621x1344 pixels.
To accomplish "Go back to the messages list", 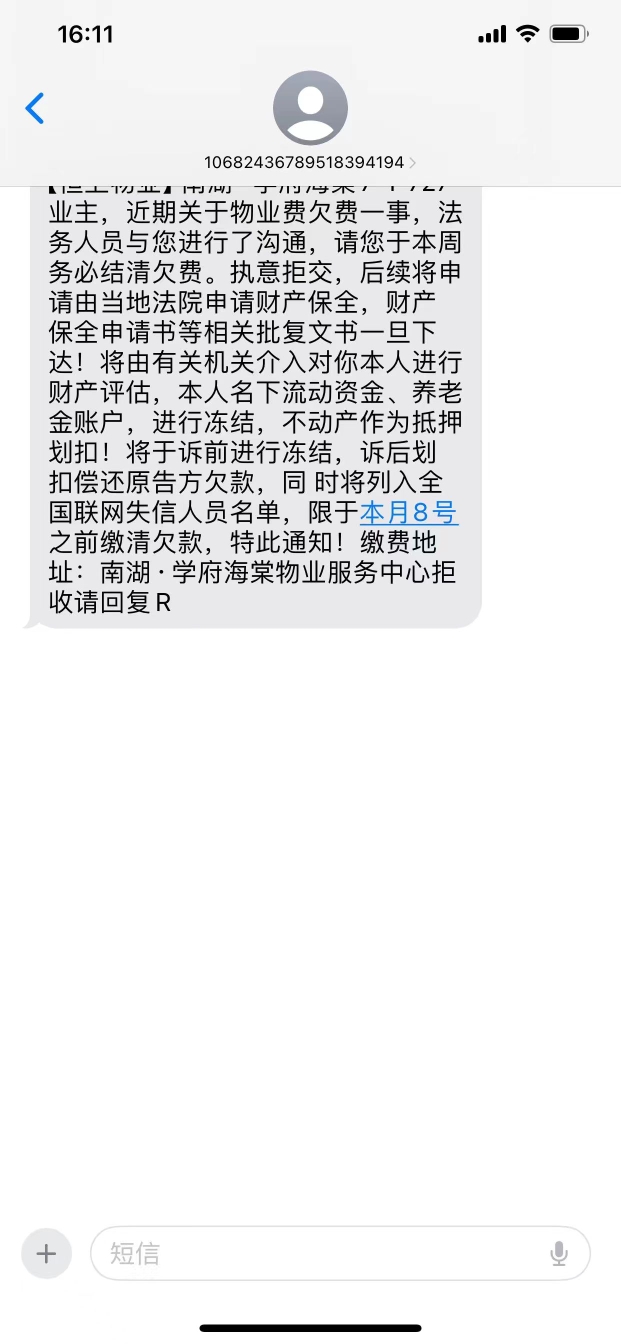I will point(35,108).
